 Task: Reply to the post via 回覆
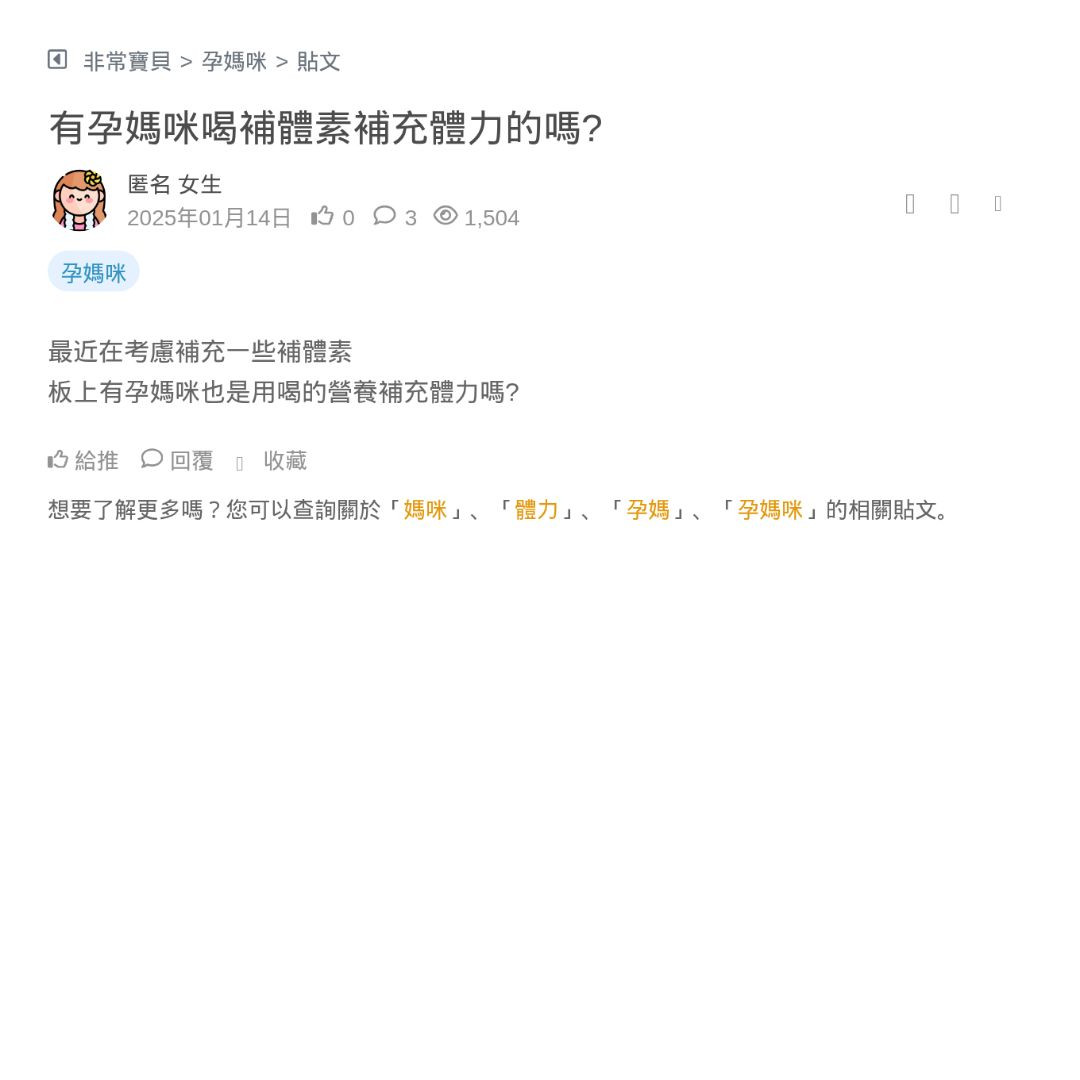(178, 460)
